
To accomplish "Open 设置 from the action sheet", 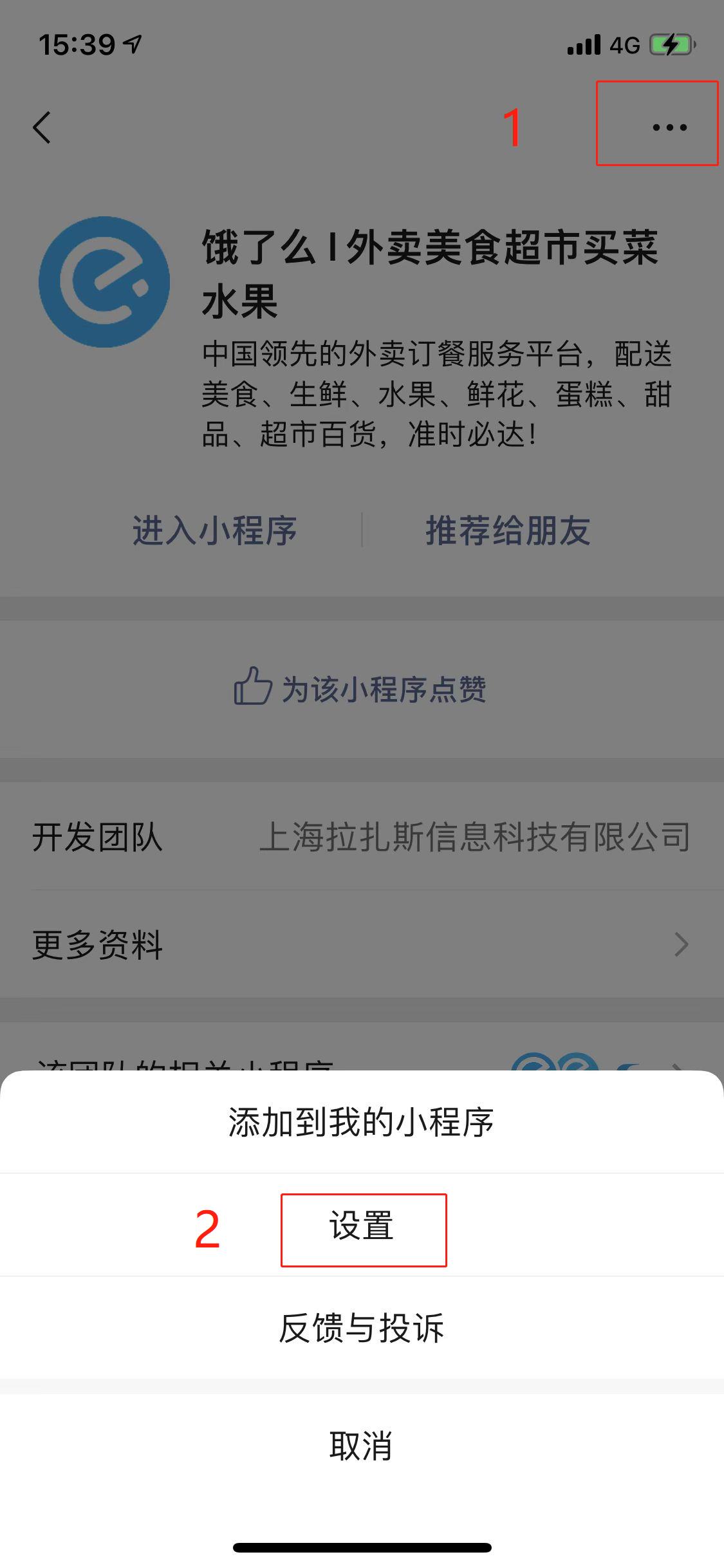I will pos(362,1225).
